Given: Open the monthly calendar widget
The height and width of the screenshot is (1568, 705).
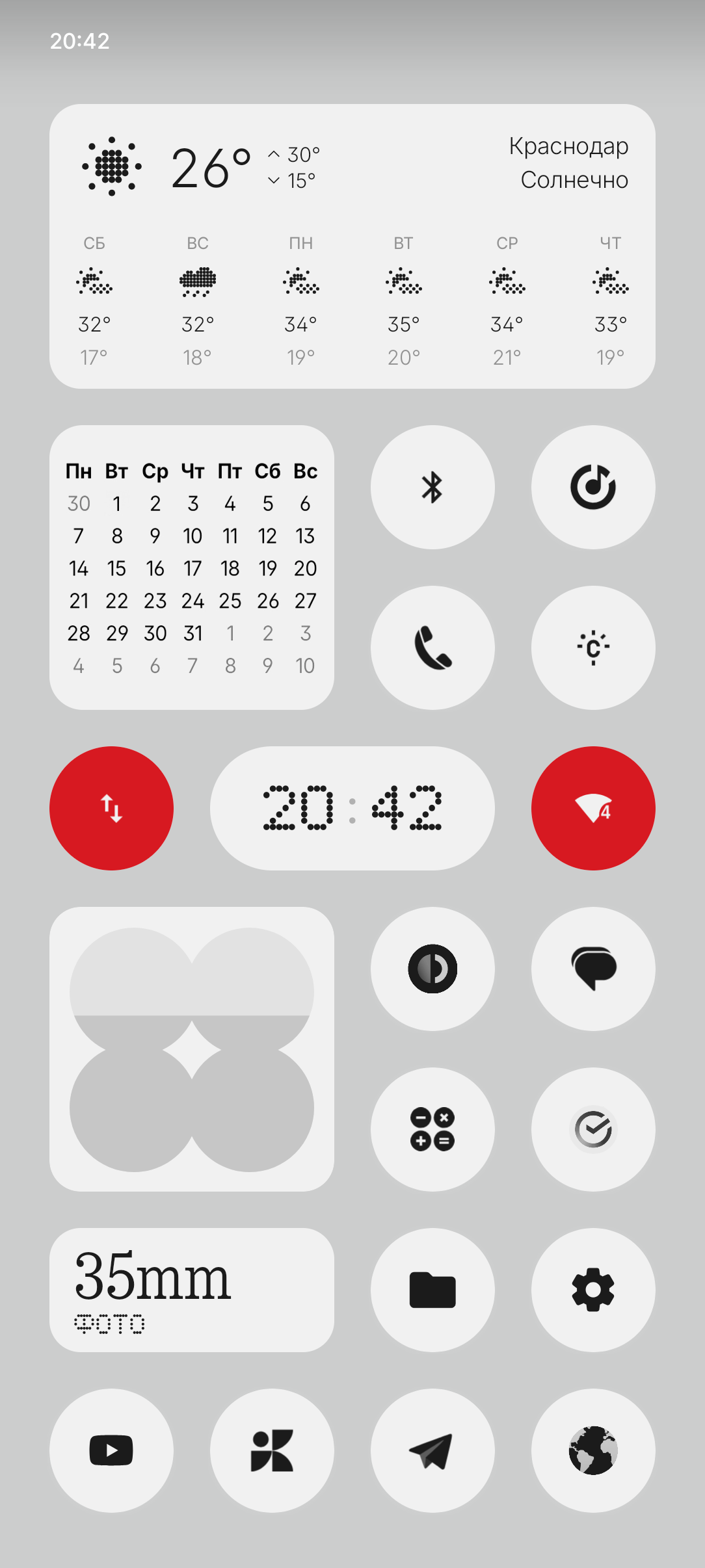Looking at the screenshot, I should click(x=191, y=567).
